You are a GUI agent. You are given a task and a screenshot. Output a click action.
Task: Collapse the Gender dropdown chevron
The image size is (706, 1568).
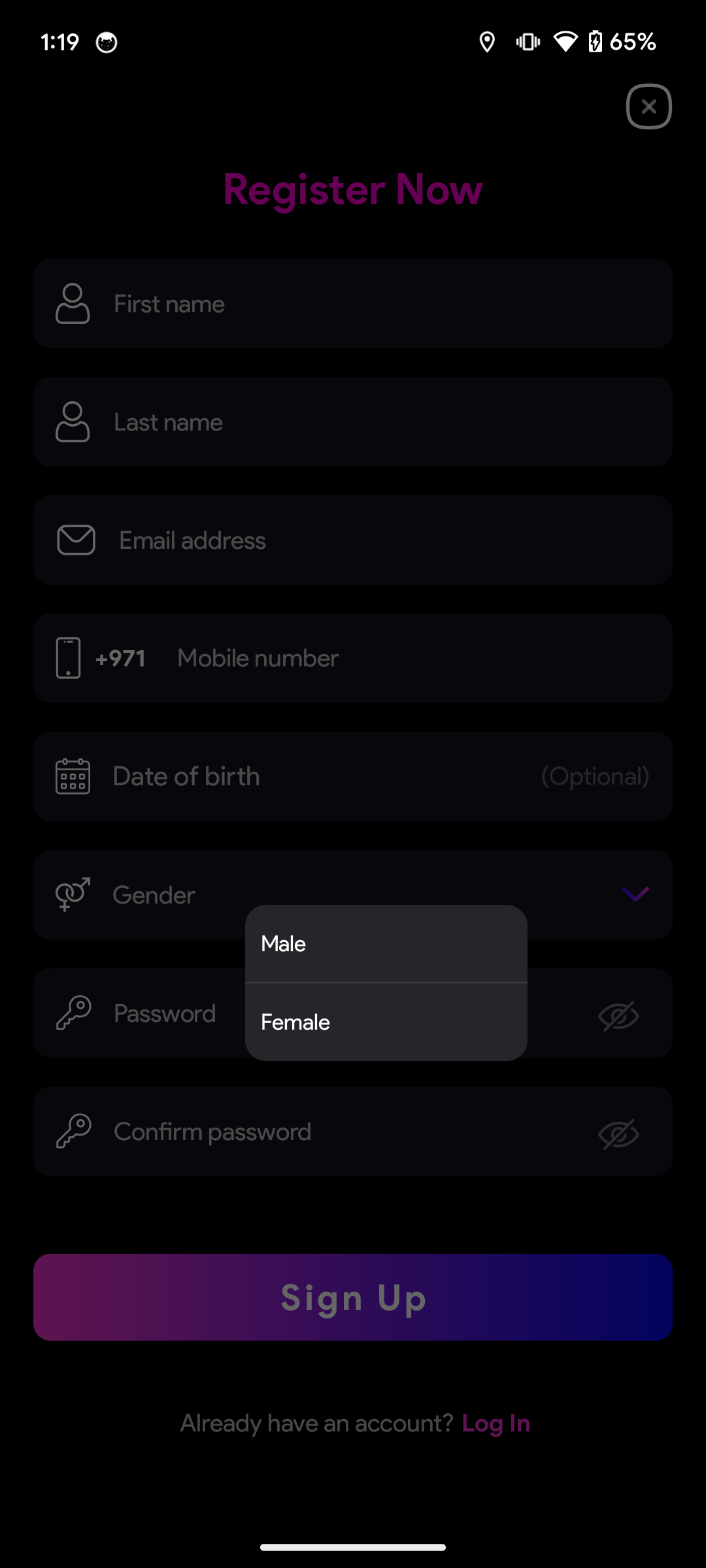(x=635, y=894)
